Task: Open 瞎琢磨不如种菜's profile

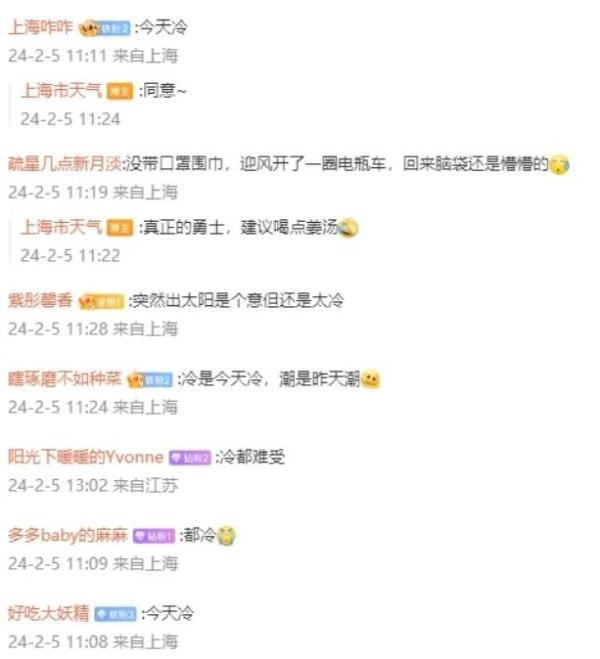Action: click(x=64, y=379)
